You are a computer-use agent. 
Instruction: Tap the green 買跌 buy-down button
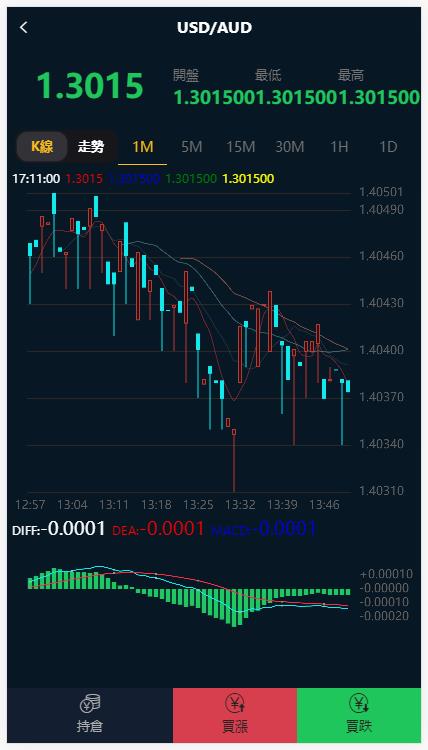point(359,715)
